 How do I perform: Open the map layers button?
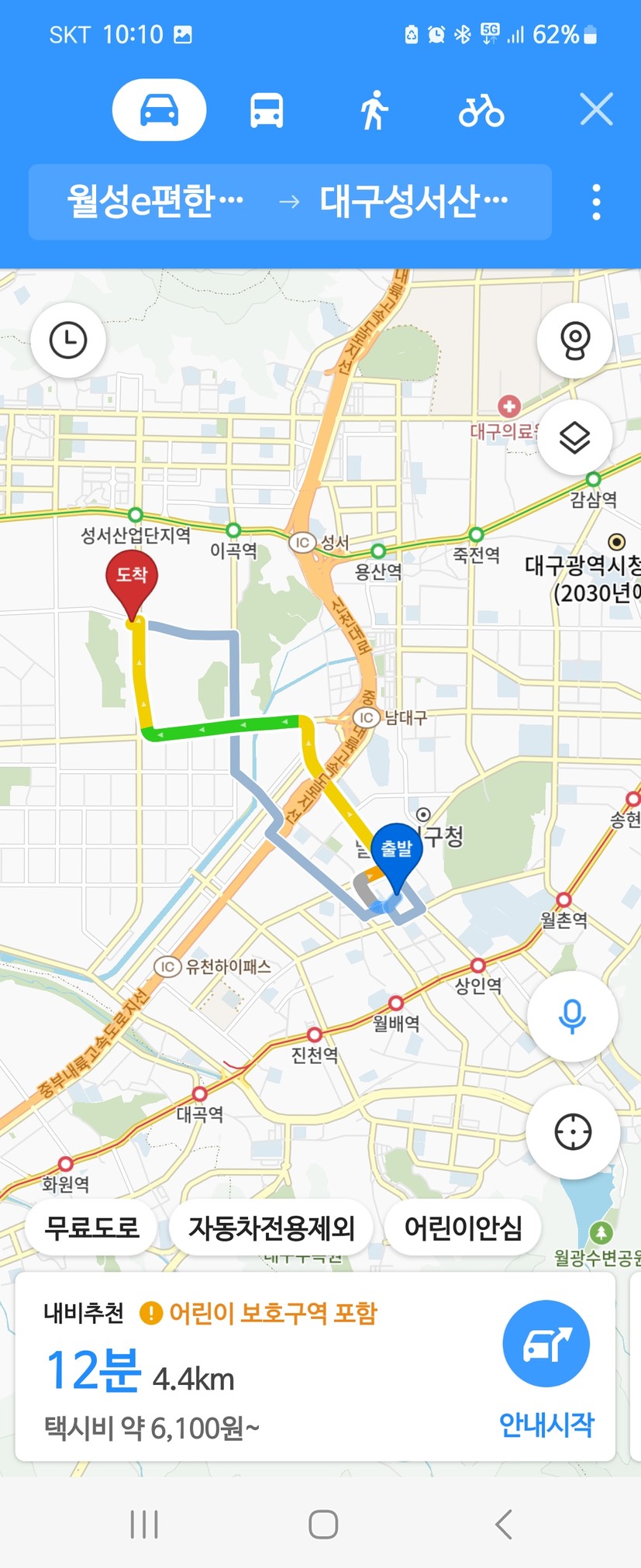pyautogui.click(x=574, y=438)
